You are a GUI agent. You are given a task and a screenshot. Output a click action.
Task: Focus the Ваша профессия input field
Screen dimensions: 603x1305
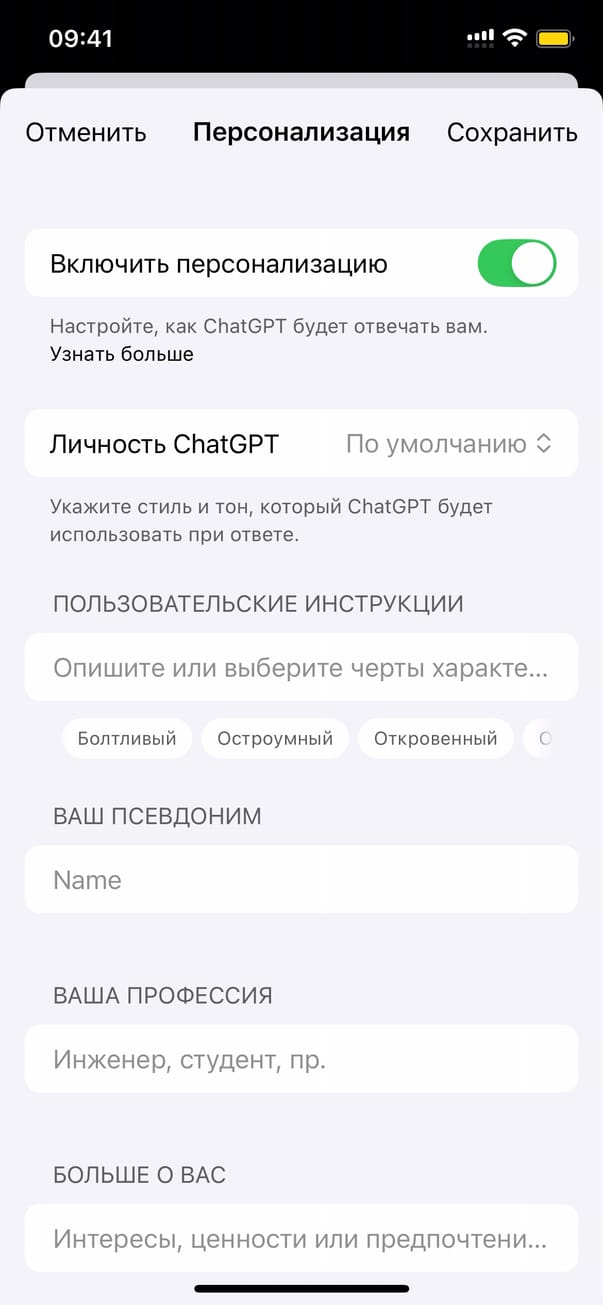(x=301, y=1059)
